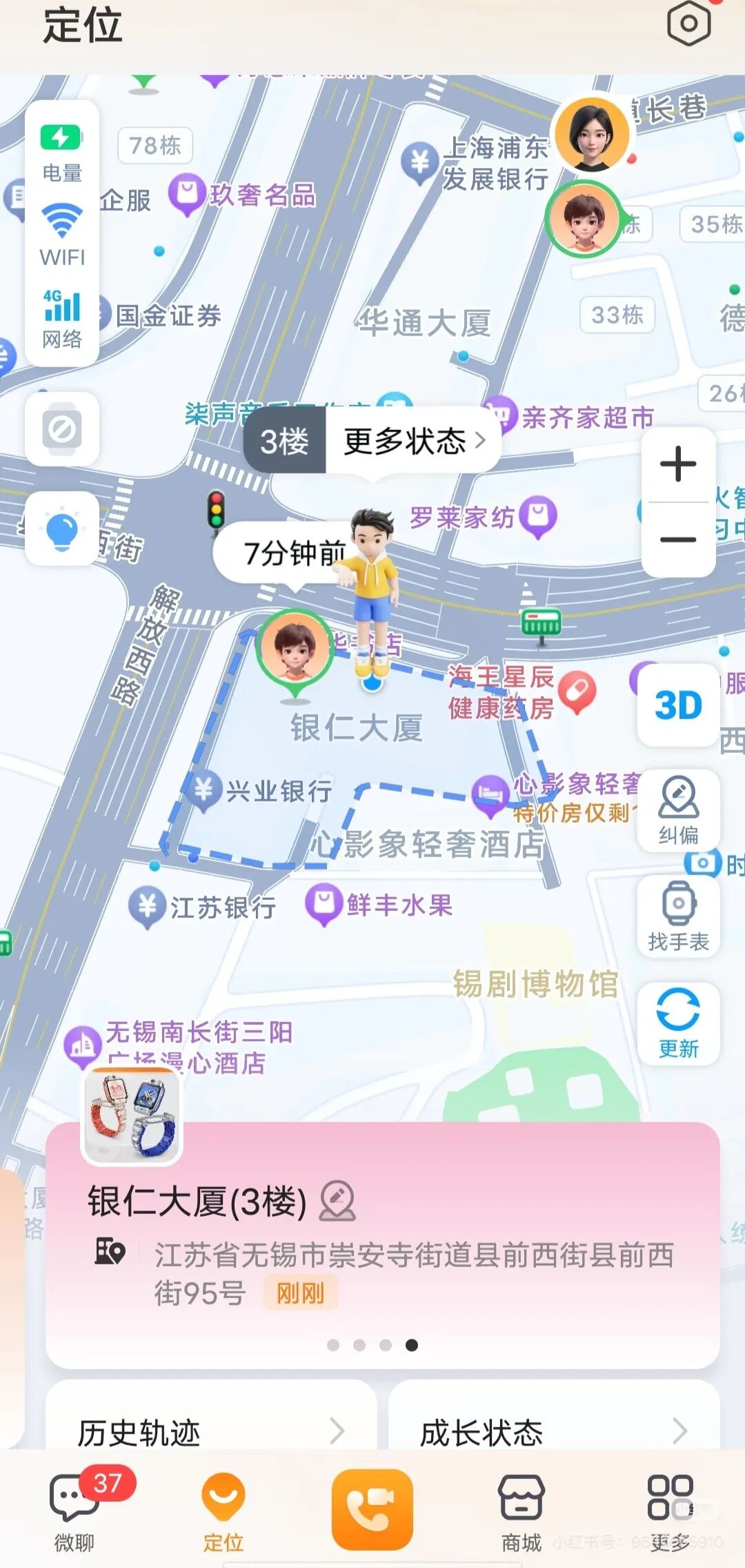Zoom in with the plus button

pos(677,464)
